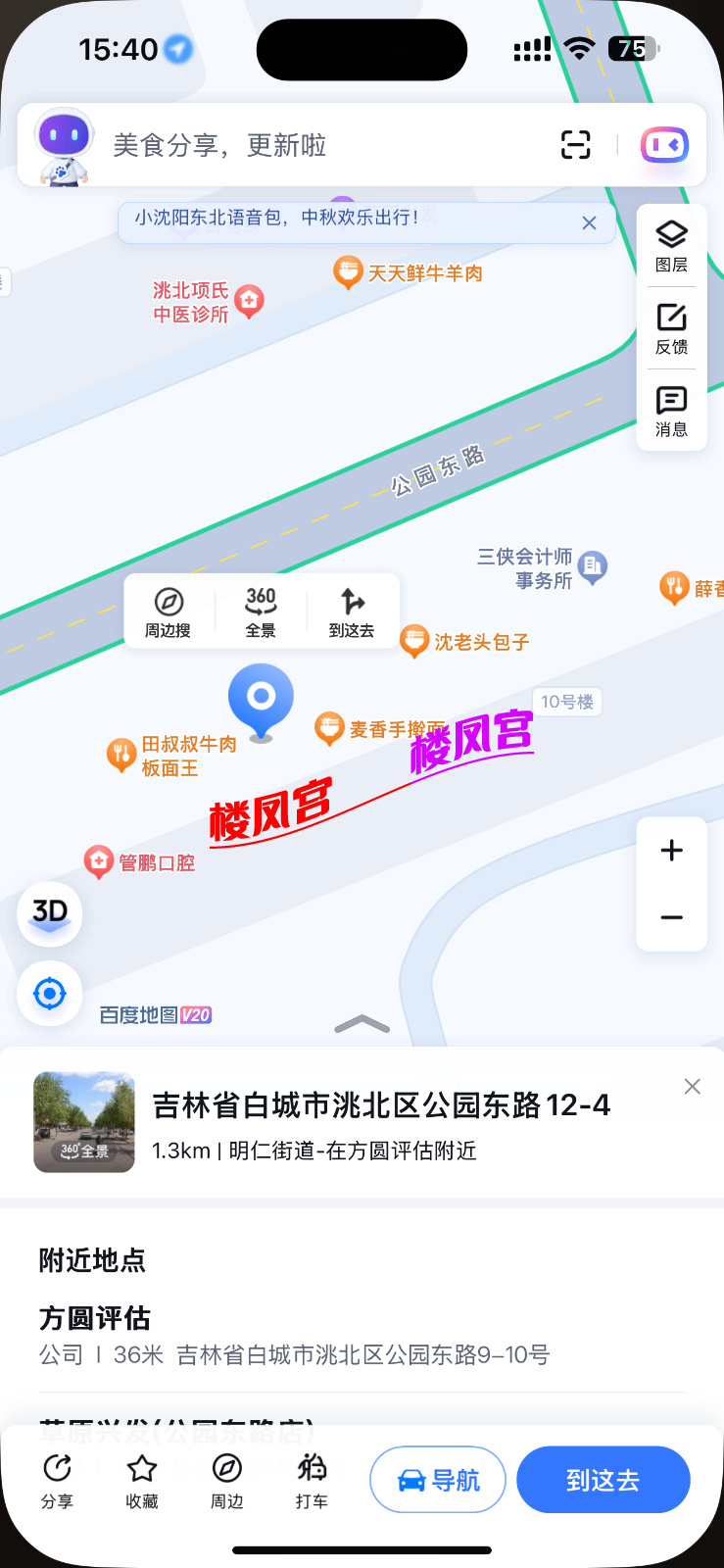View the 全景 360 panorama from the pin popup

point(261,612)
